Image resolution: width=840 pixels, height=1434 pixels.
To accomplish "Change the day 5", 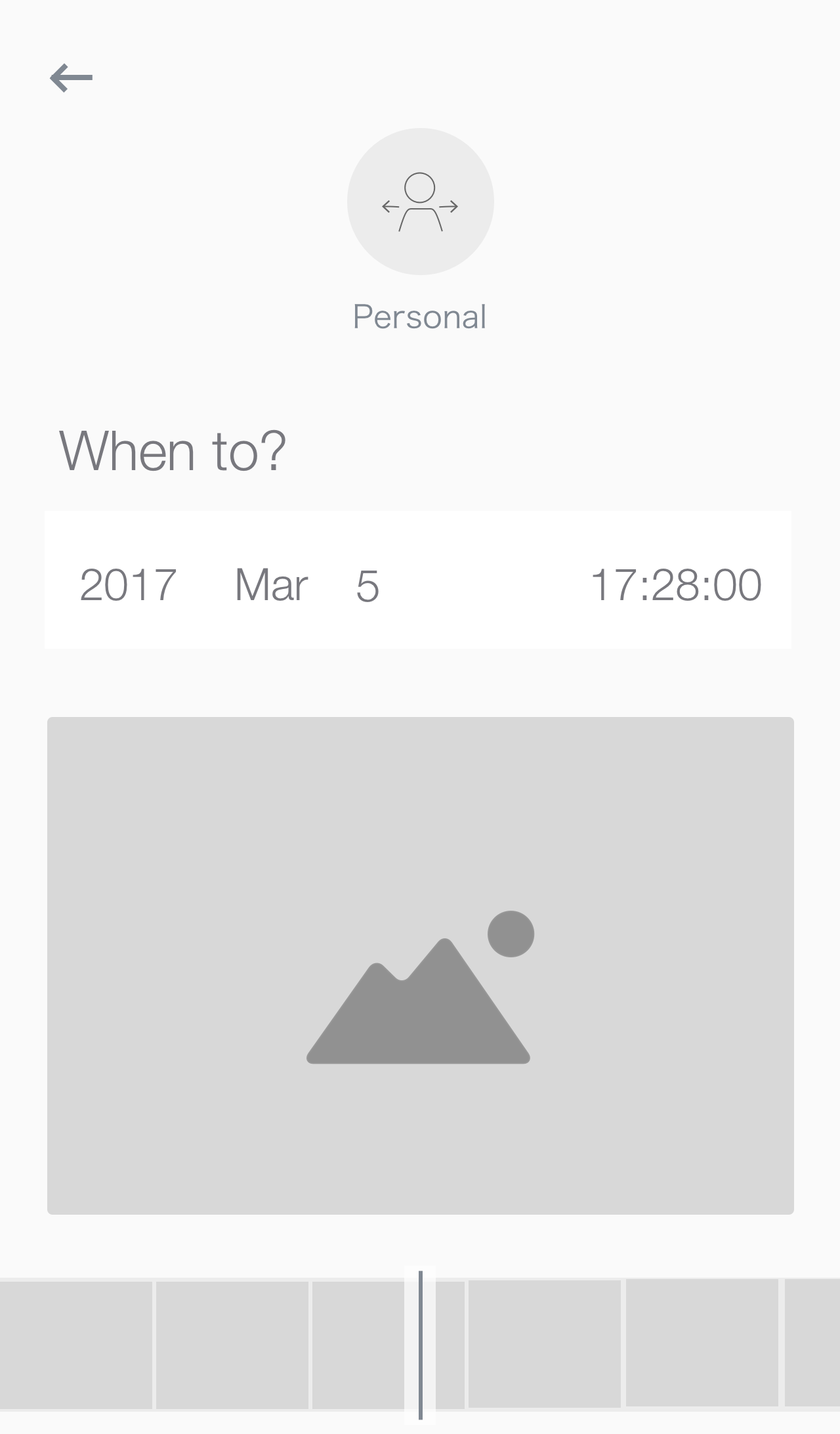I will click(x=367, y=585).
